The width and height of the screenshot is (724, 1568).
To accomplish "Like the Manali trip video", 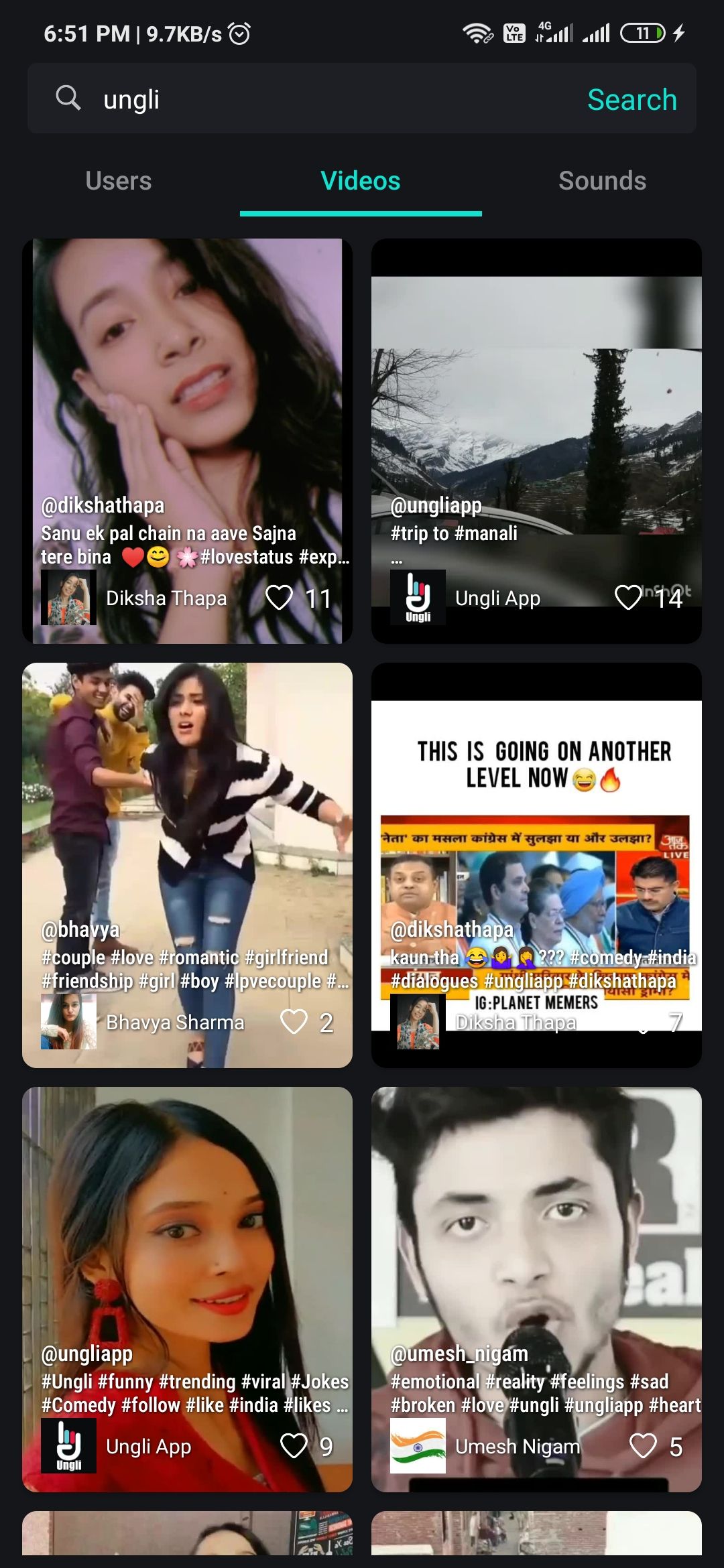I will pyautogui.click(x=628, y=598).
